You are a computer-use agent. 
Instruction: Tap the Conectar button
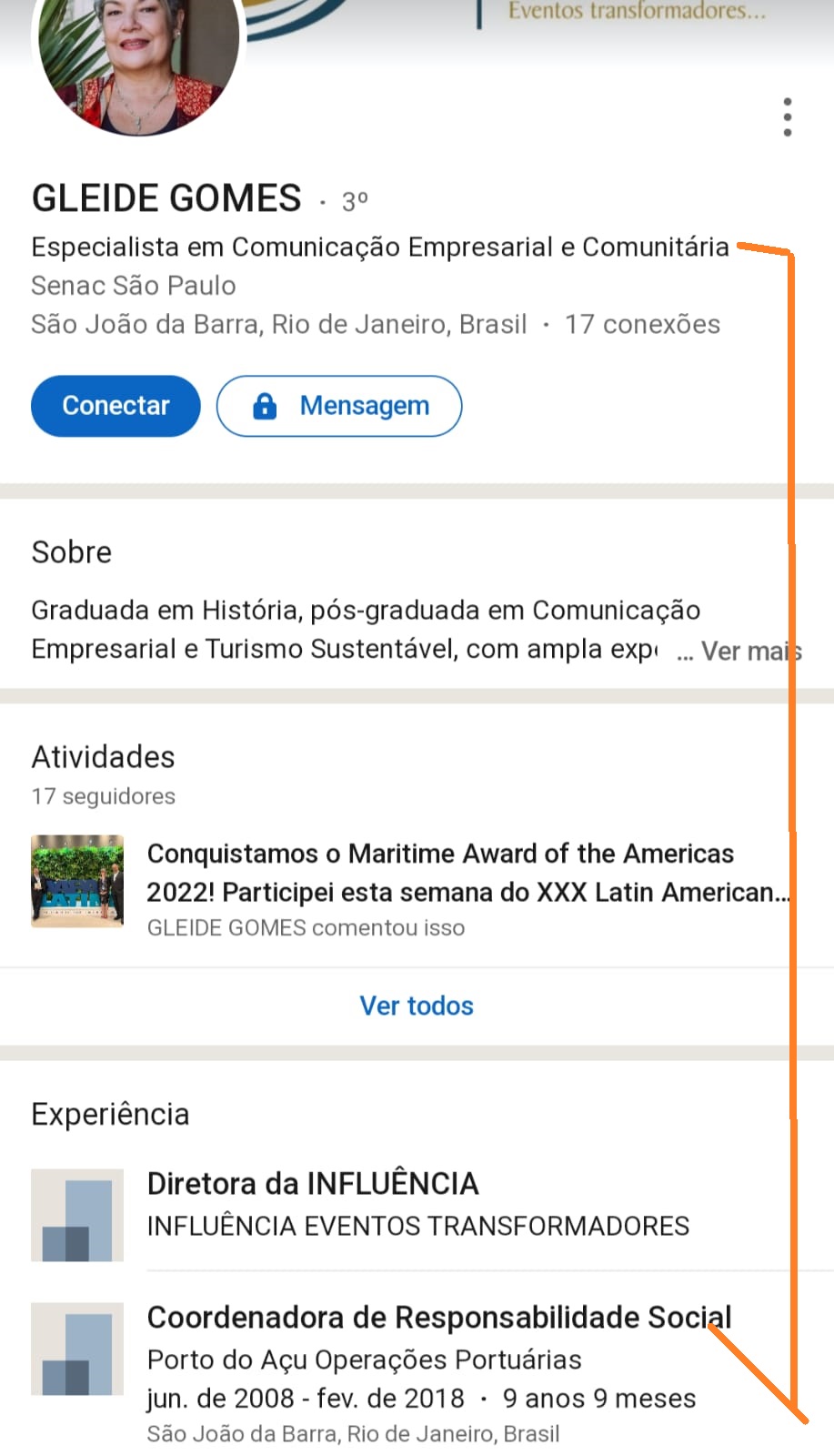[116, 406]
